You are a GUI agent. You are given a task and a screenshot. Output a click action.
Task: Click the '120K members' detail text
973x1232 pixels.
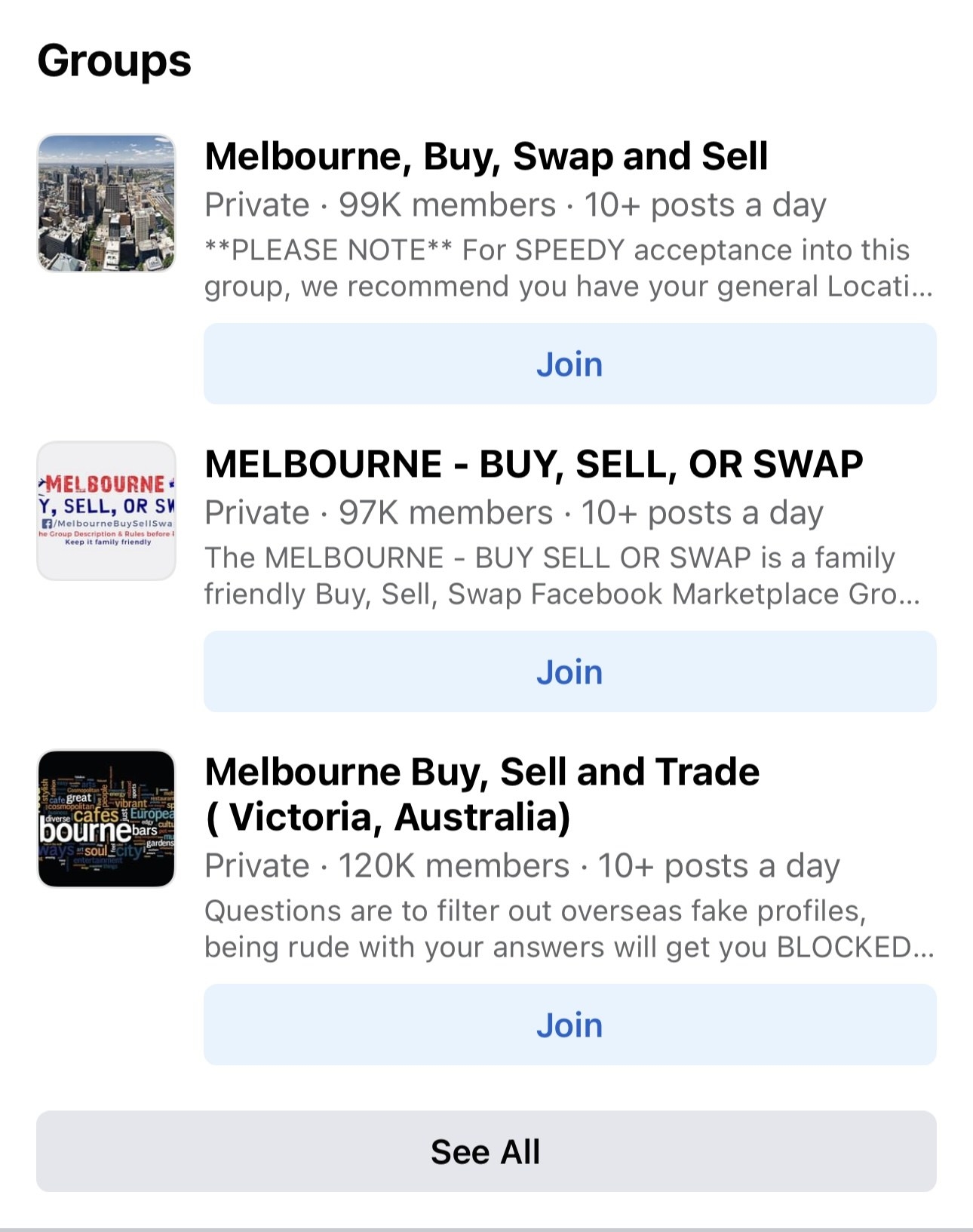(453, 865)
